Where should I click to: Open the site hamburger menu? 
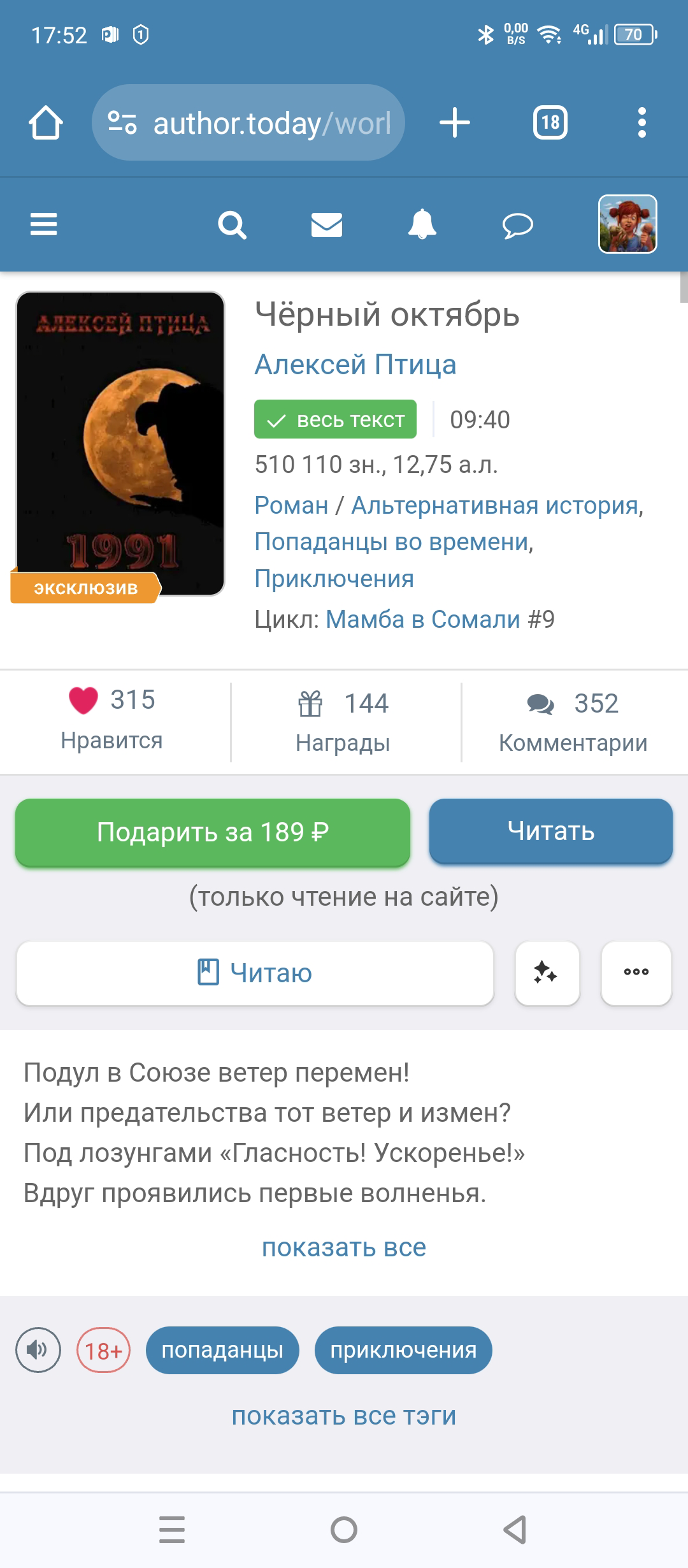(x=43, y=224)
